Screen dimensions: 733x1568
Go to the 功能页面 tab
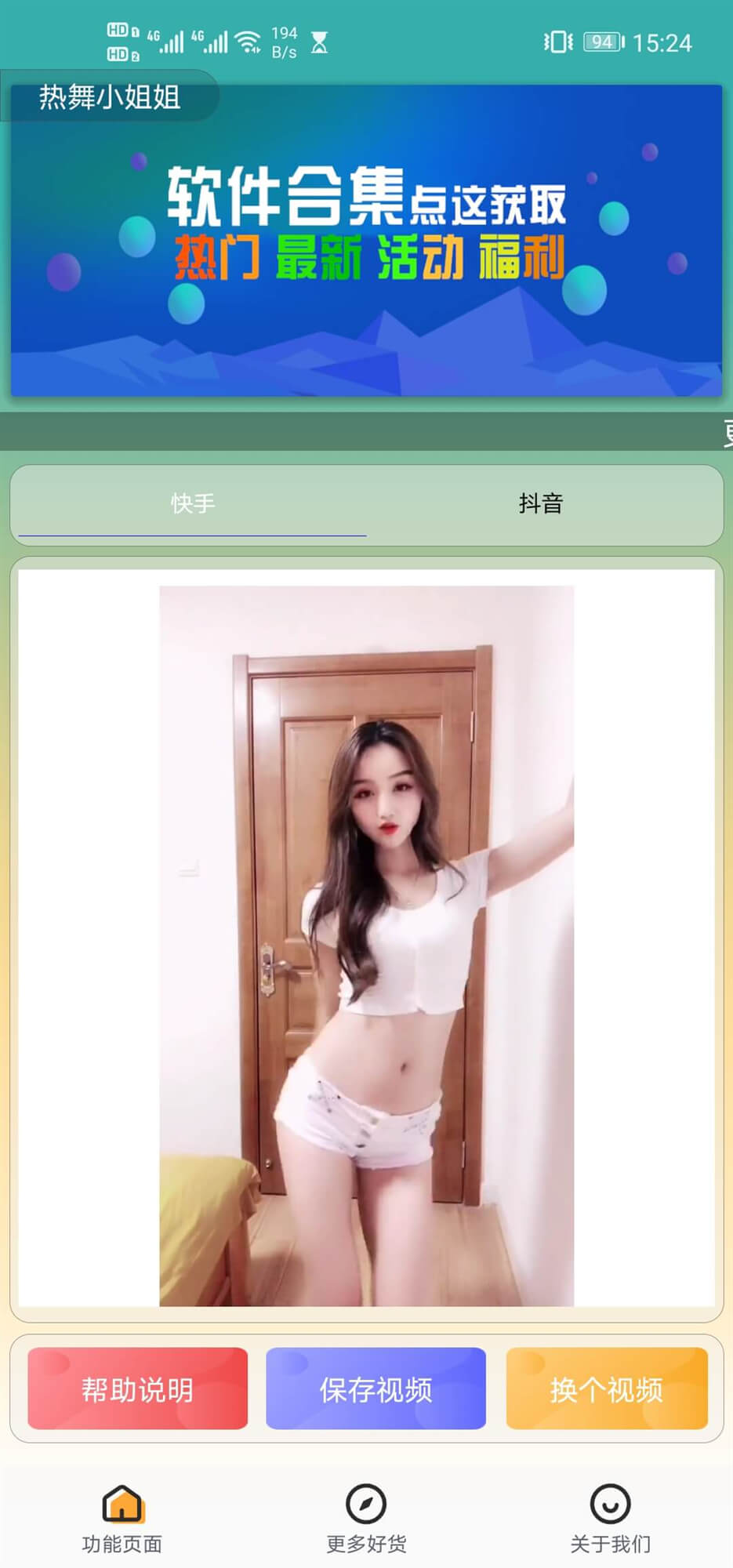point(122,1519)
